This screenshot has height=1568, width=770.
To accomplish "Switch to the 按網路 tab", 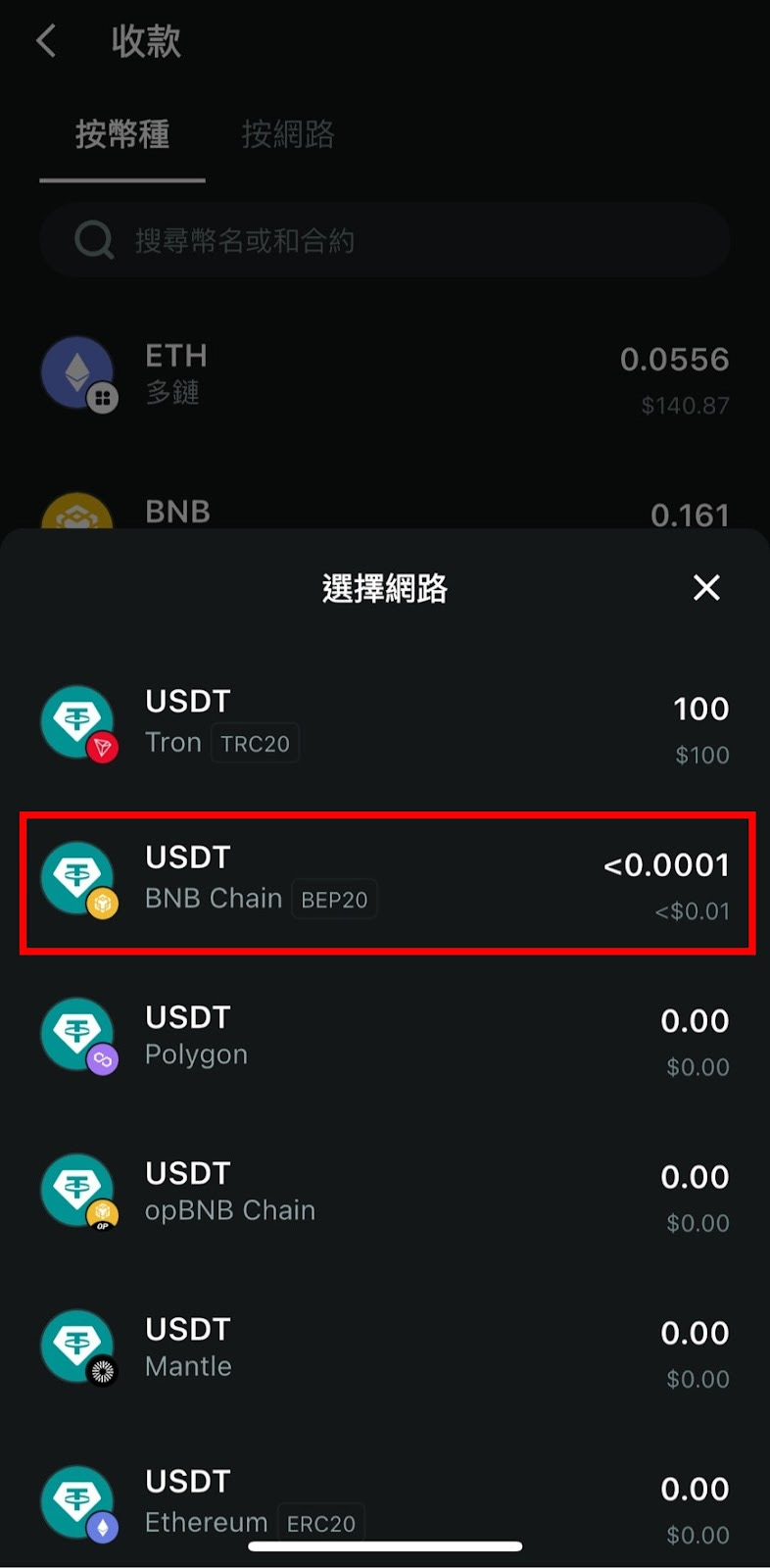I will coord(288,134).
